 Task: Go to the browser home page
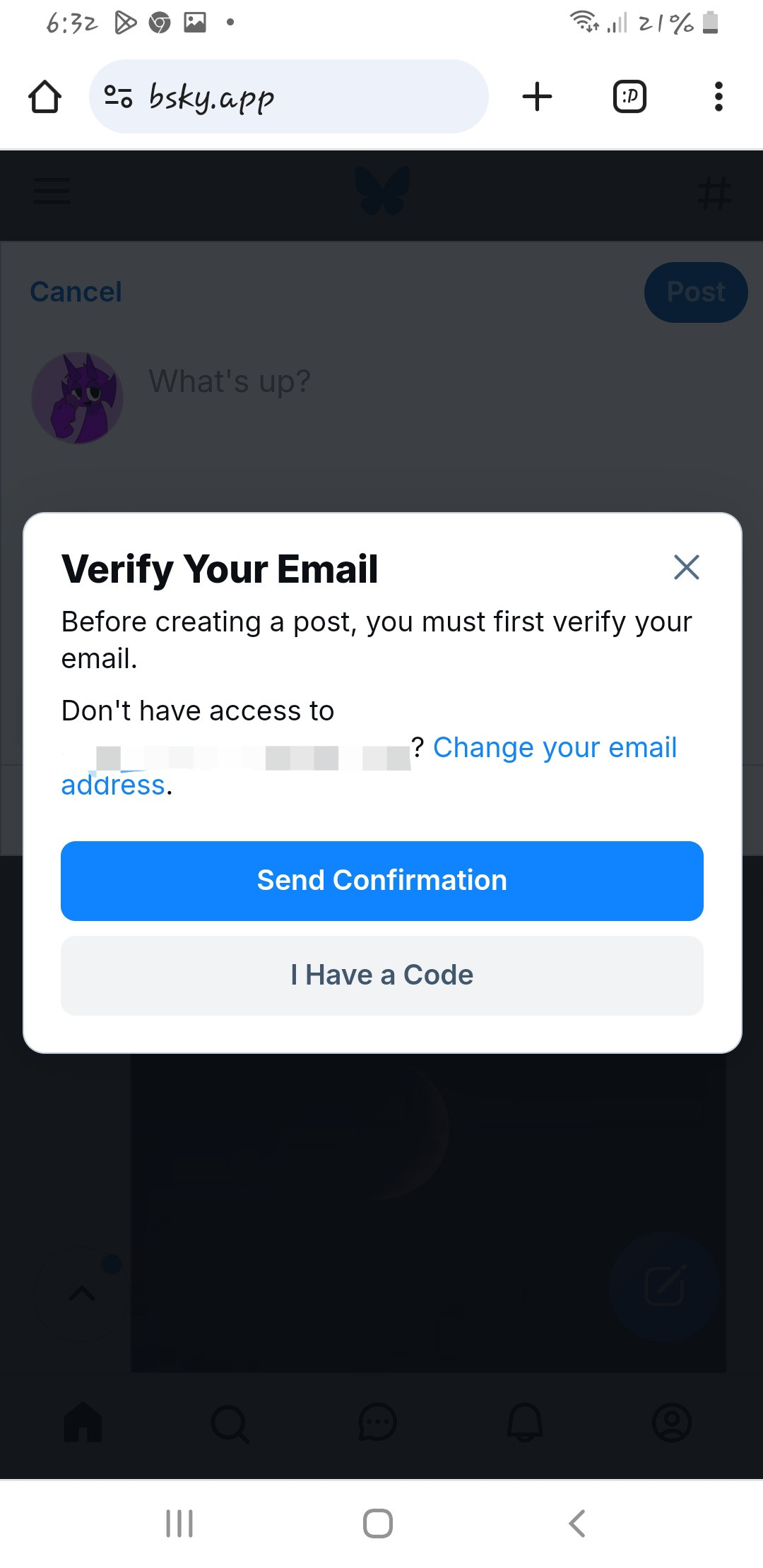(45, 97)
